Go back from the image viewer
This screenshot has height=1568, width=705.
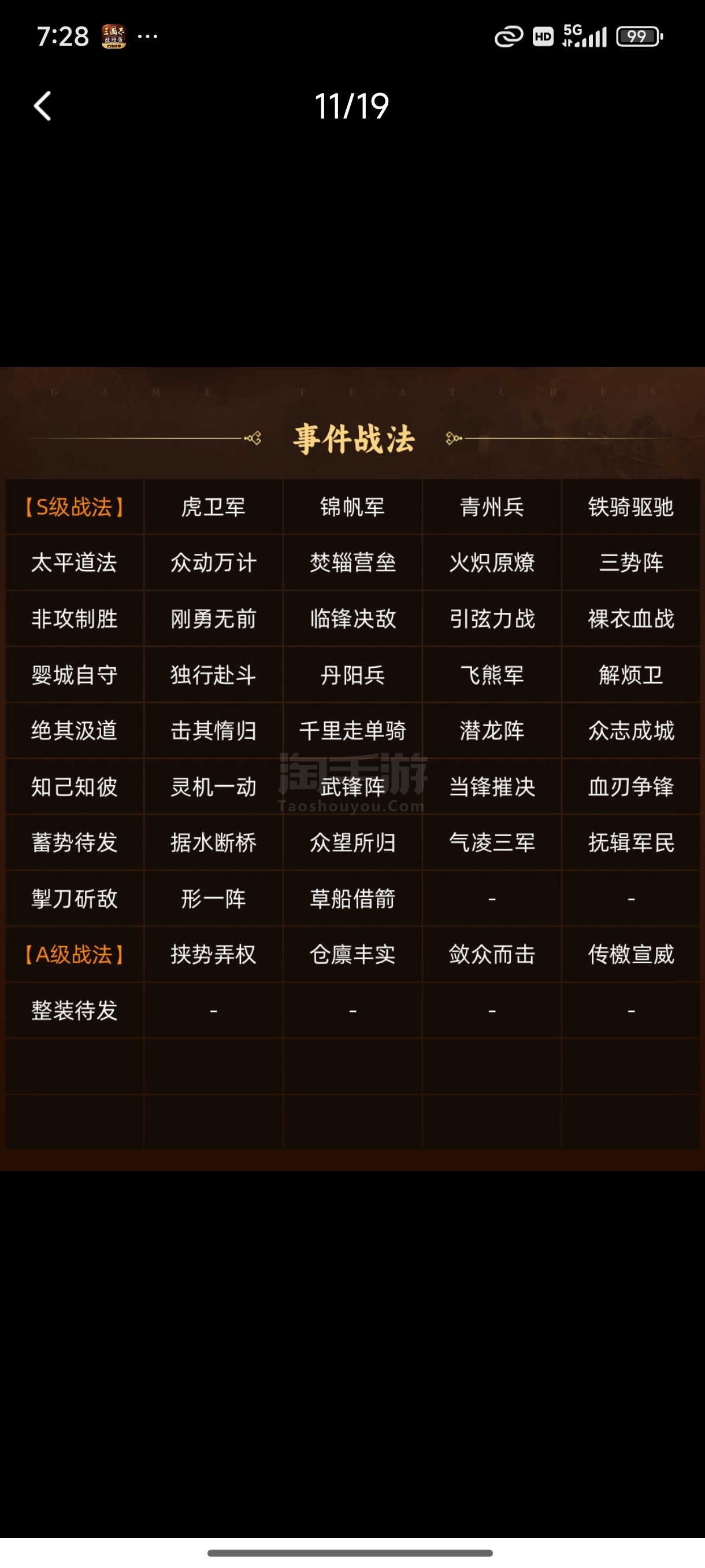pyautogui.click(x=42, y=106)
